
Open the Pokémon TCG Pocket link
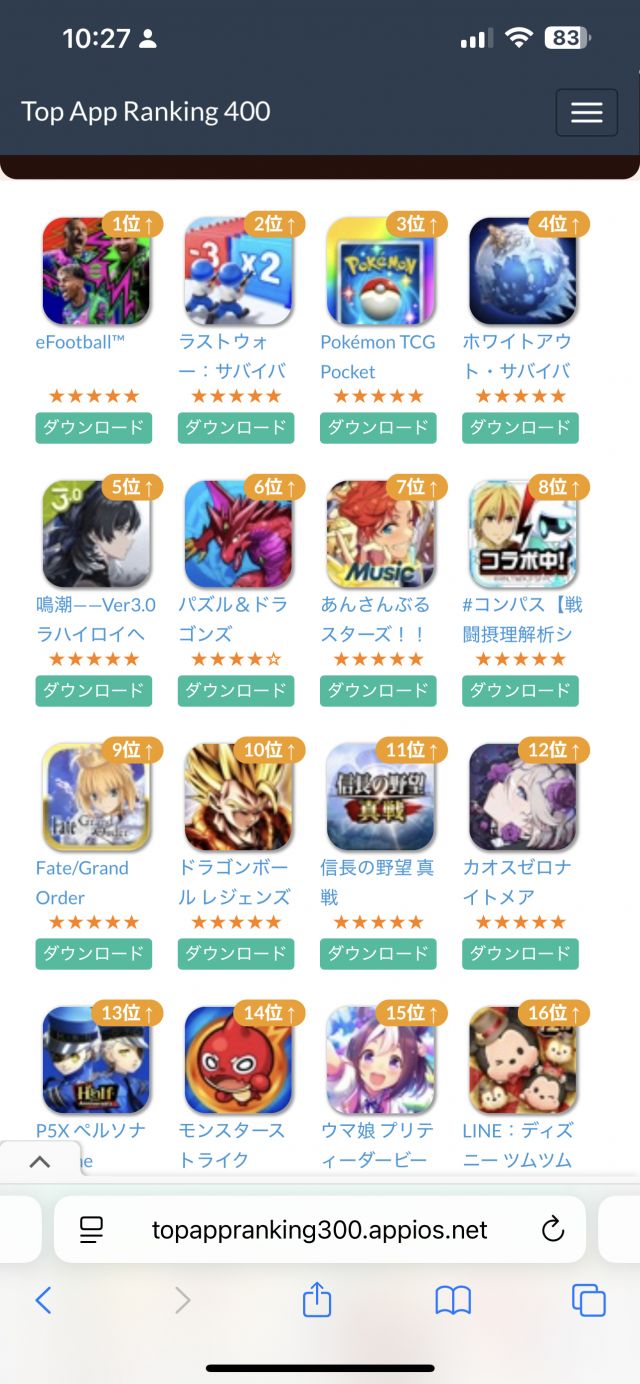coord(377,356)
